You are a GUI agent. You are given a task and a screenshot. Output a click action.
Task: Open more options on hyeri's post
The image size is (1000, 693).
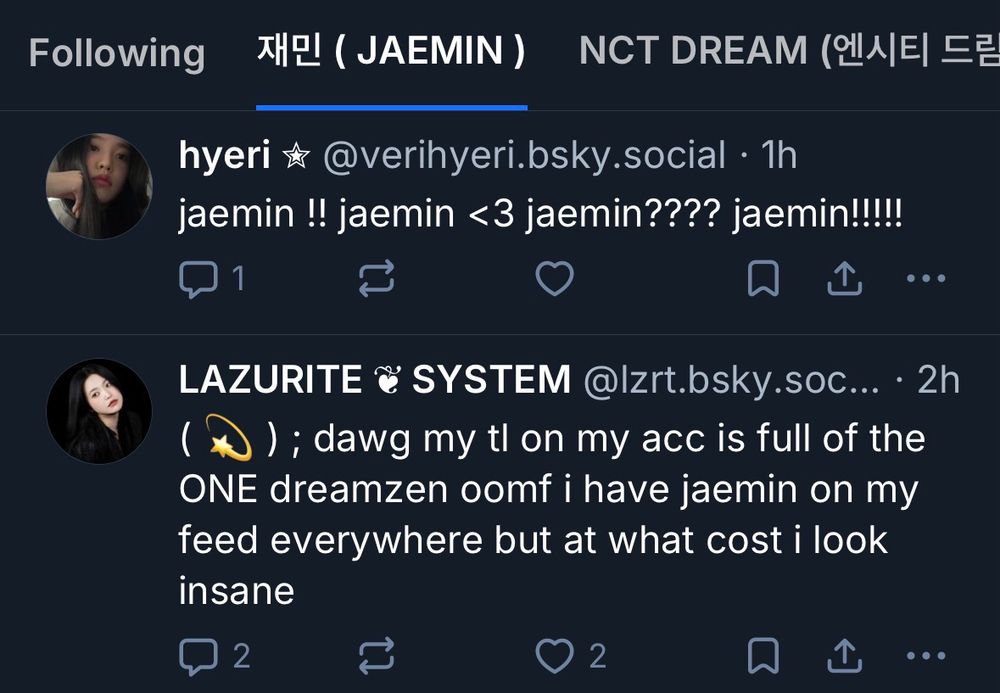click(926, 278)
